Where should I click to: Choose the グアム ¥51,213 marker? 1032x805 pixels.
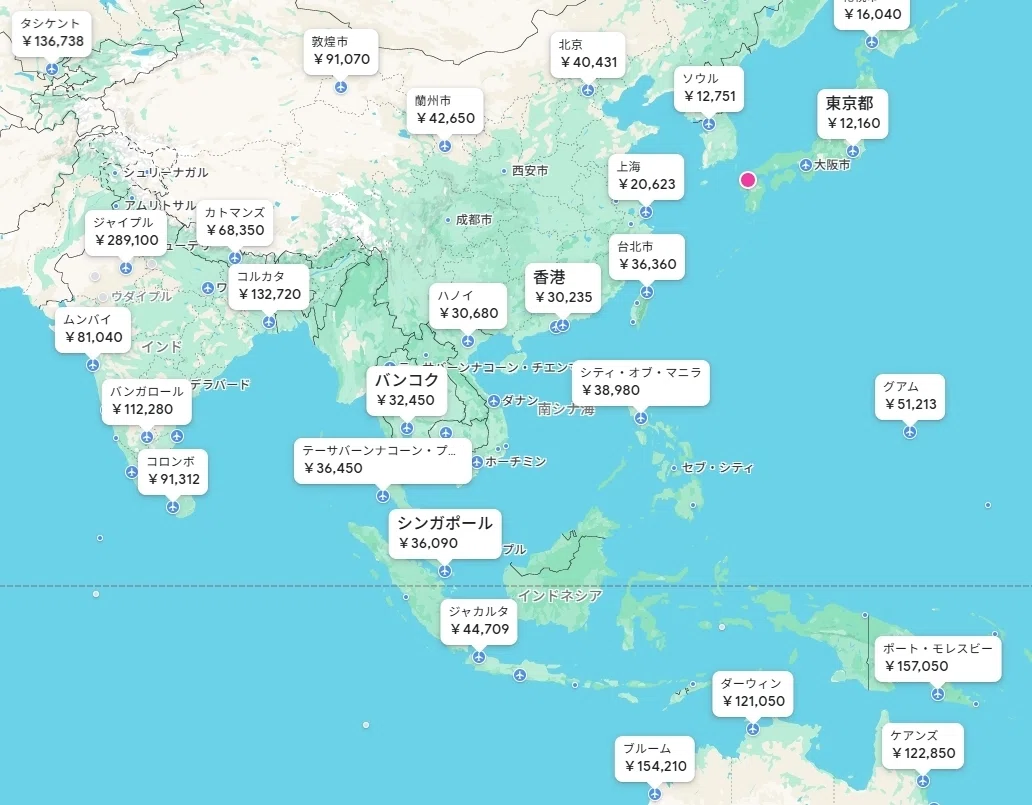910,396
